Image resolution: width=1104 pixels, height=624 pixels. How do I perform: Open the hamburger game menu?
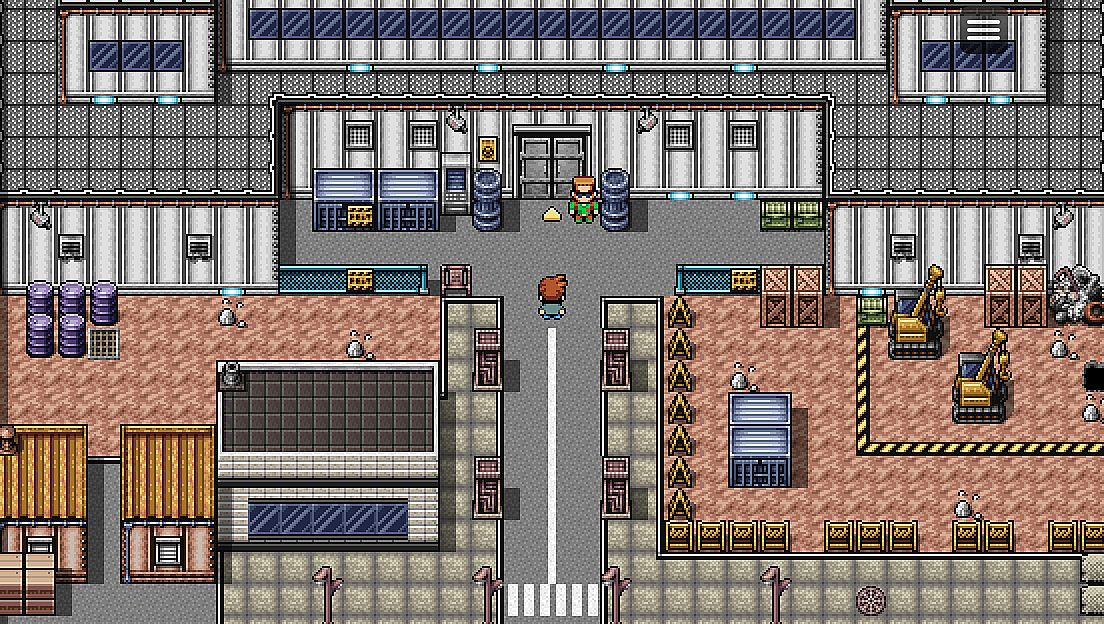(983, 31)
